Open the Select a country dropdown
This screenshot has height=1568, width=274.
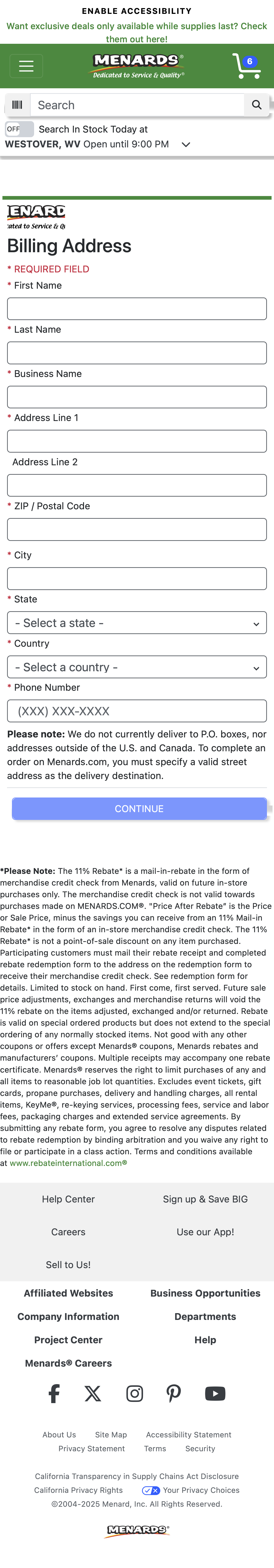[137, 667]
